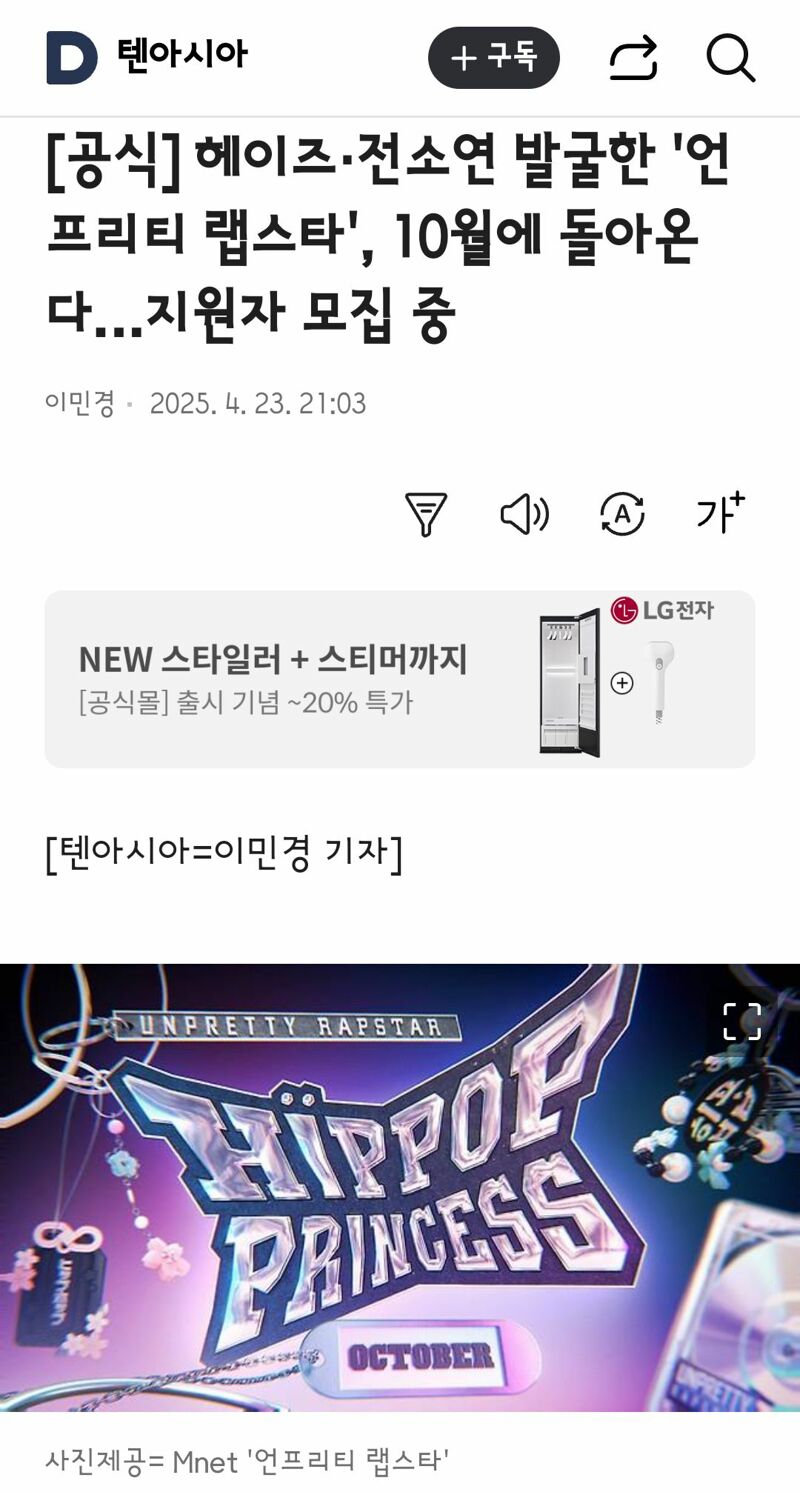Open the 텐아시아 publisher page
This screenshot has width=800, height=1492.
point(181,54)
